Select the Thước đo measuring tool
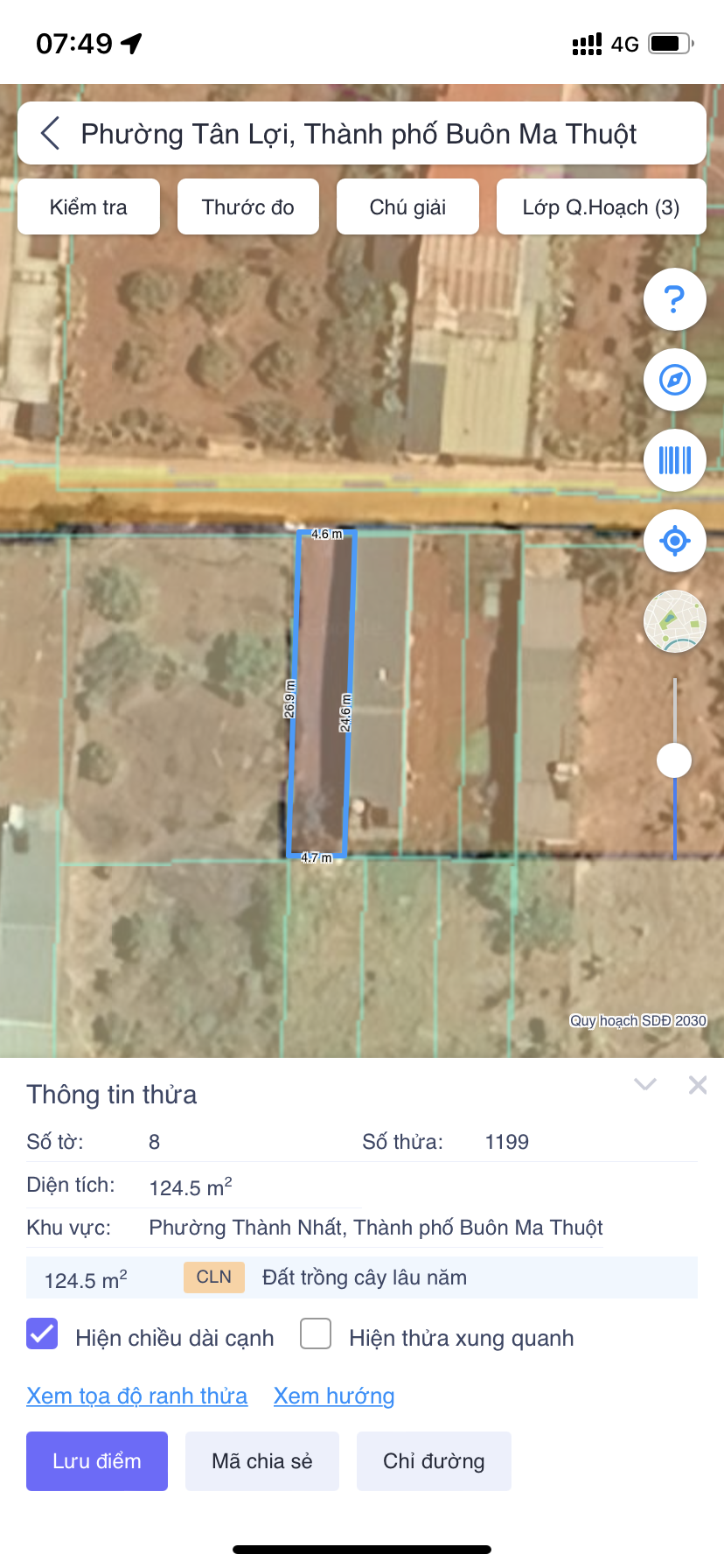The height and width of the screenshot is (1568, 724). coord(247,207)
